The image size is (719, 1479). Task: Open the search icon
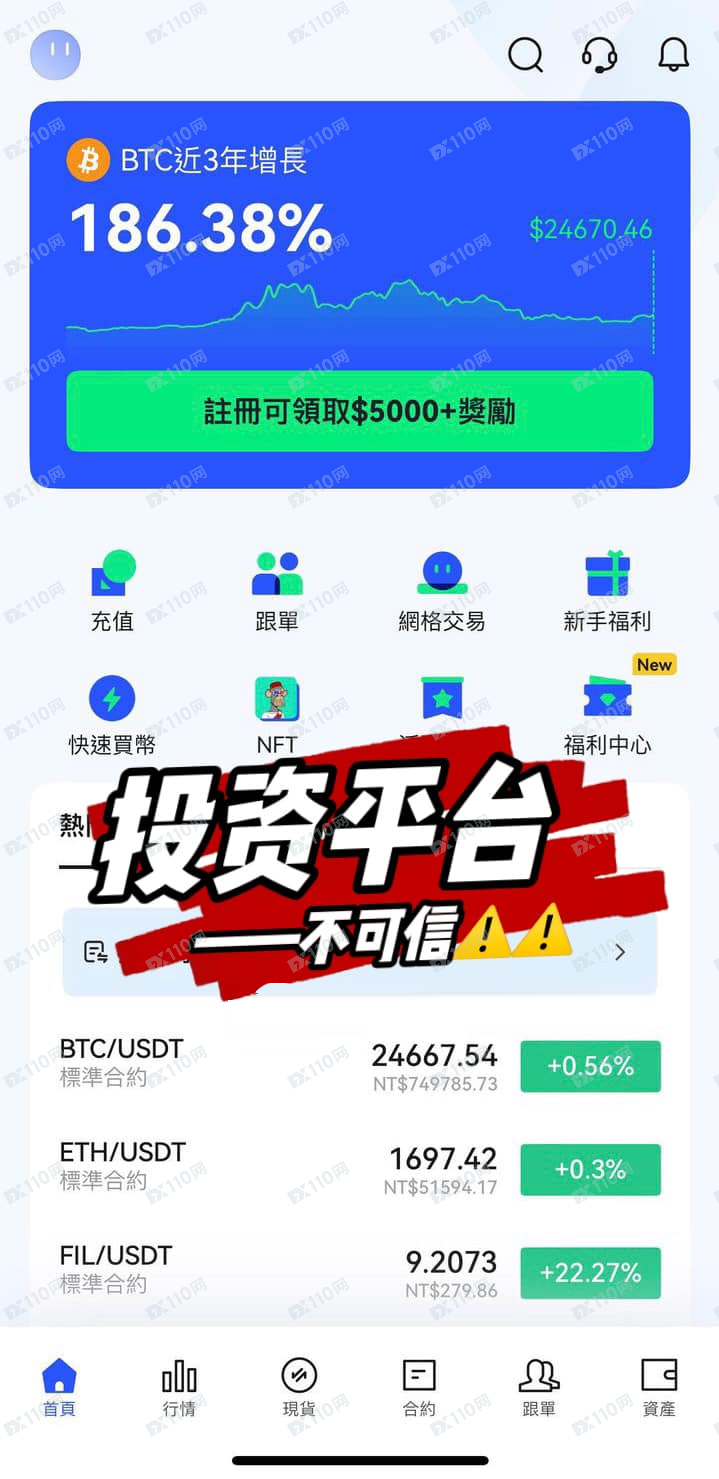point(525,54)
